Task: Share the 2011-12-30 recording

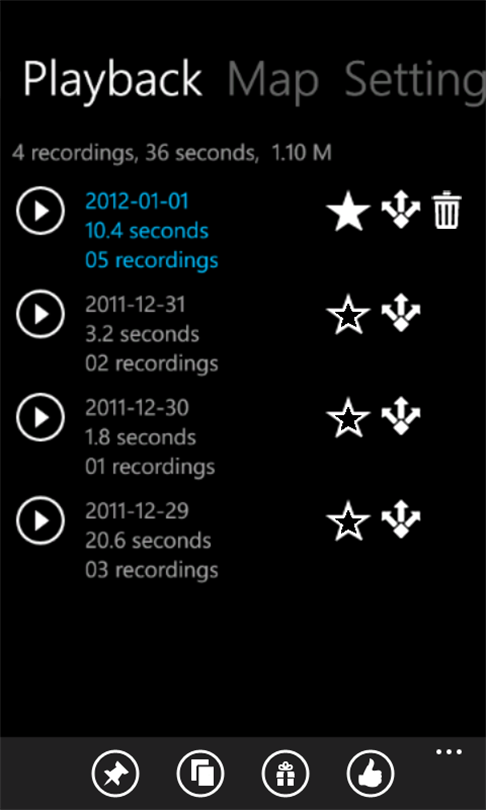Action: (401, 416)
